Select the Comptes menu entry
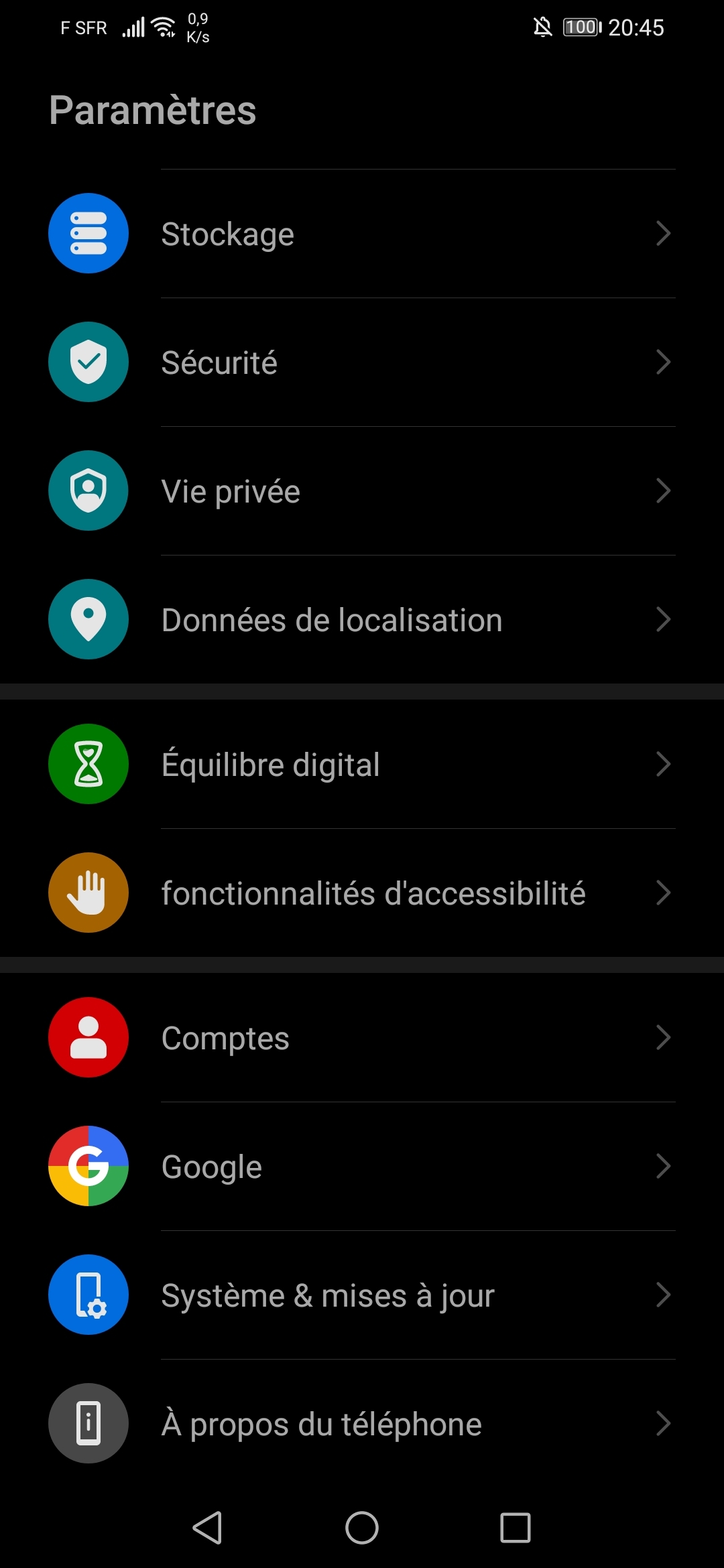724x1568 pixels. (x=362, y=1037)
